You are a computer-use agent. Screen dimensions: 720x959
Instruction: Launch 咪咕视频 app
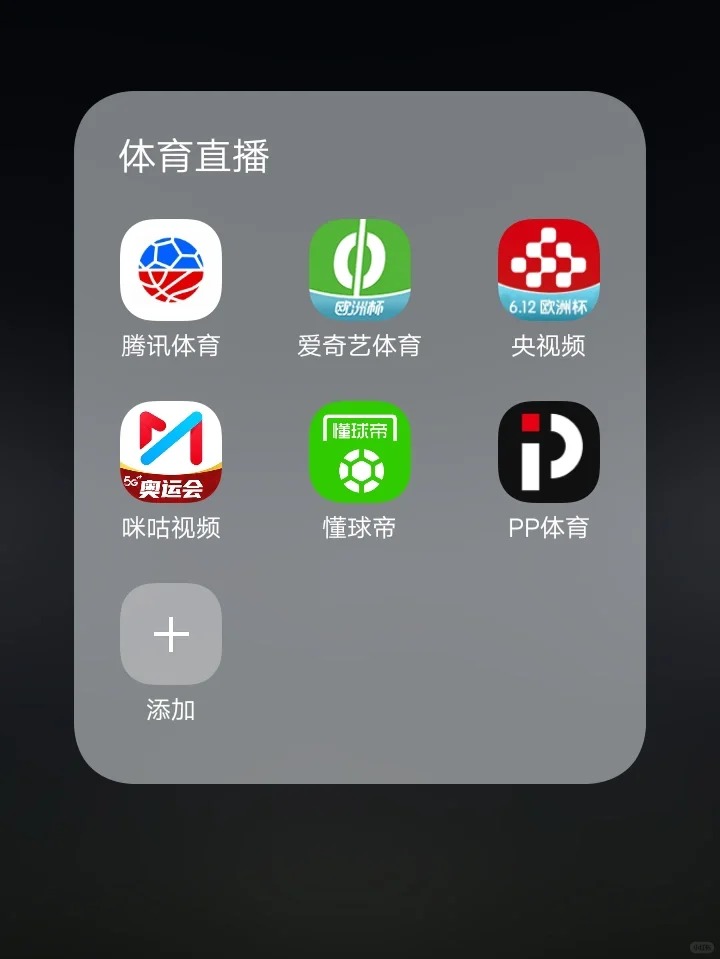coord(170,452)
